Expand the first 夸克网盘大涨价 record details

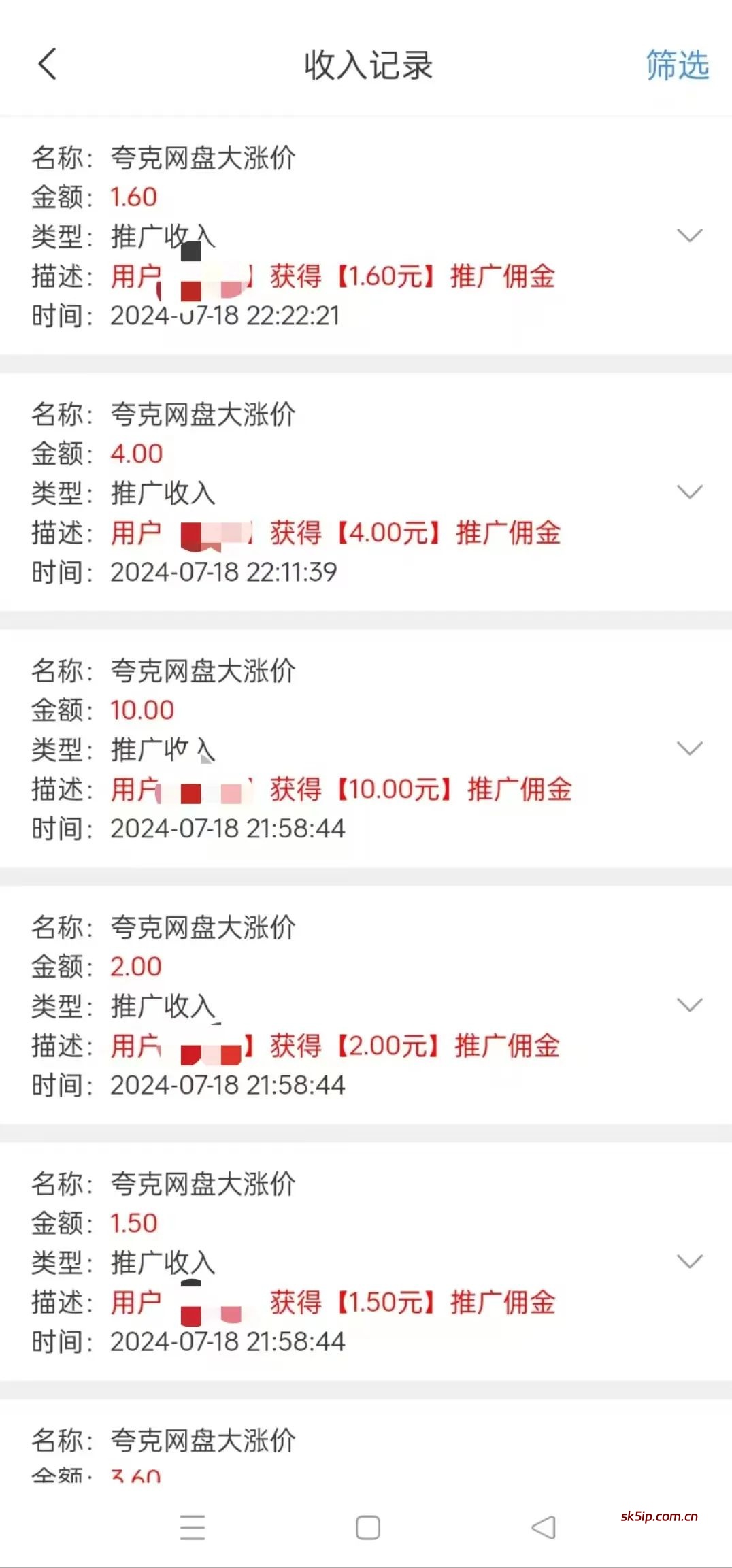[x=689, y=235]
